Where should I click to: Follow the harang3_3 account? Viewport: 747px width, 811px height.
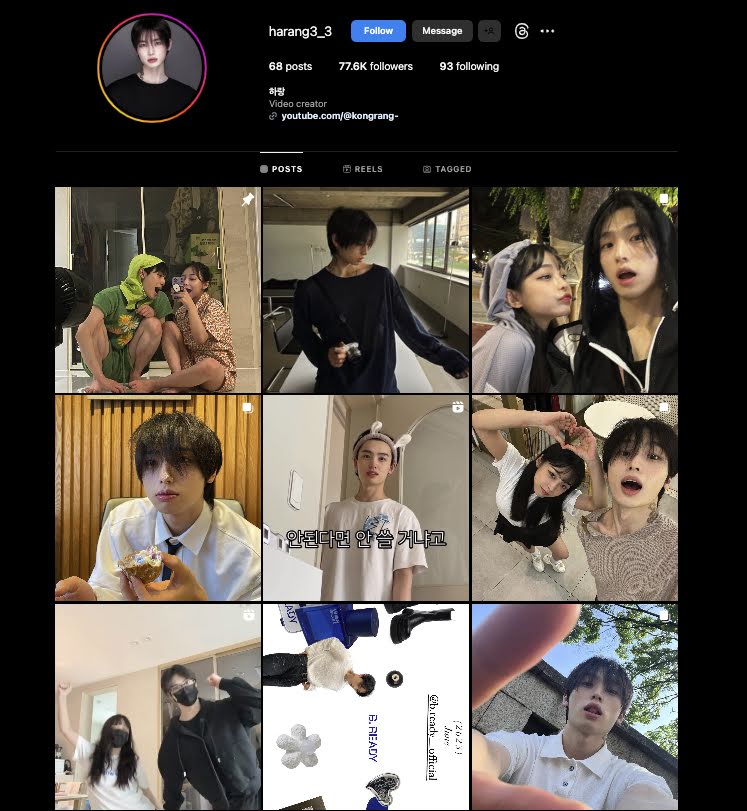(378, 31)
